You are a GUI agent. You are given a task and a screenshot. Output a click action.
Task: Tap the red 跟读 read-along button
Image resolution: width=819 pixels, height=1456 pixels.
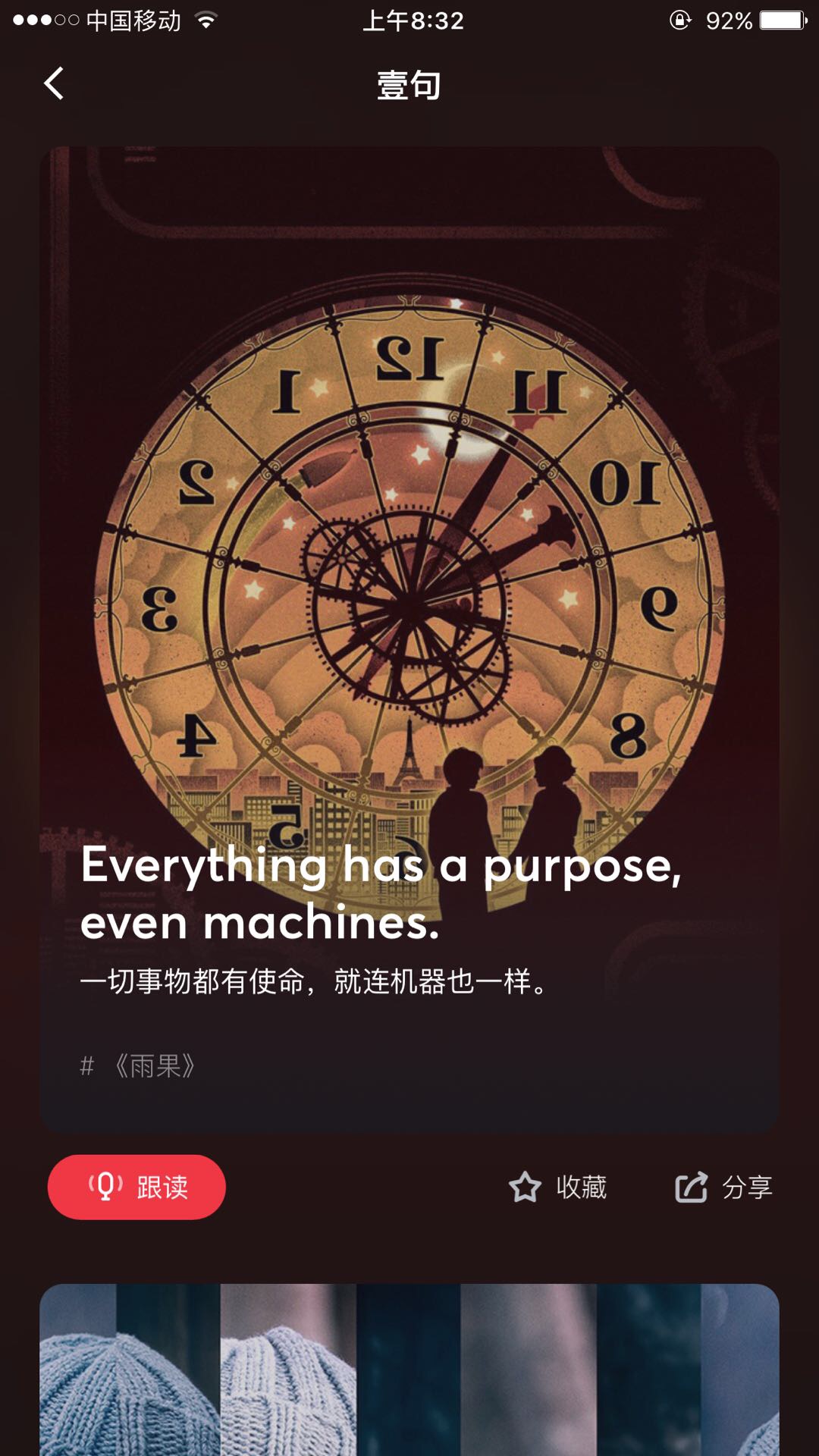tap(136, 1187)
